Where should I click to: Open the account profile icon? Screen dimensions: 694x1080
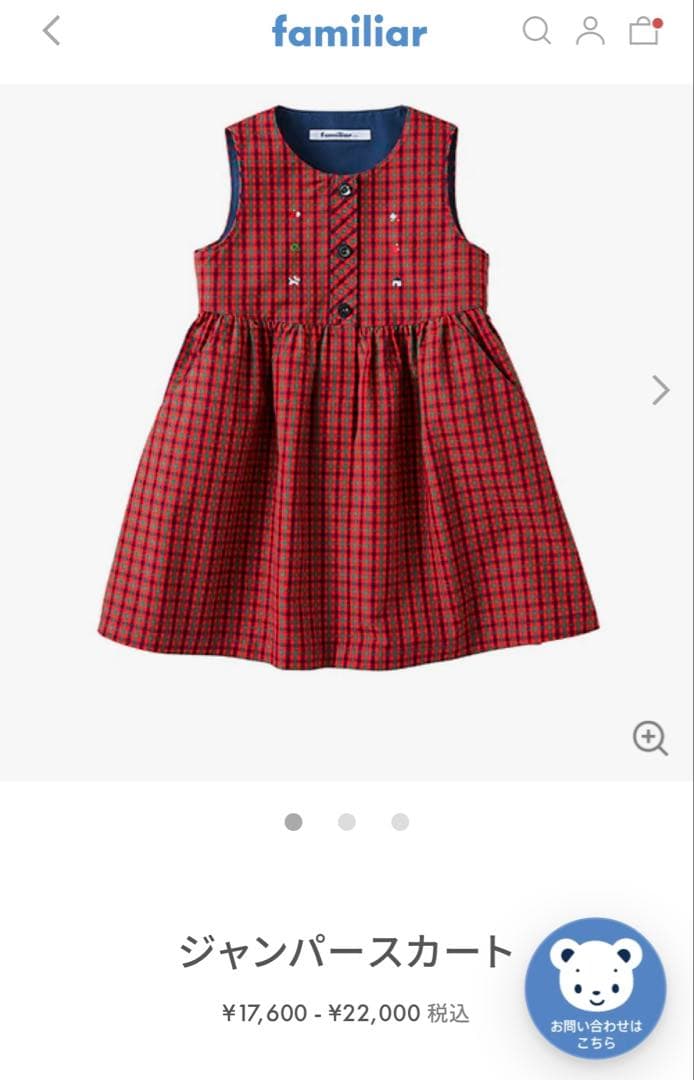click(x=590, y=31)
